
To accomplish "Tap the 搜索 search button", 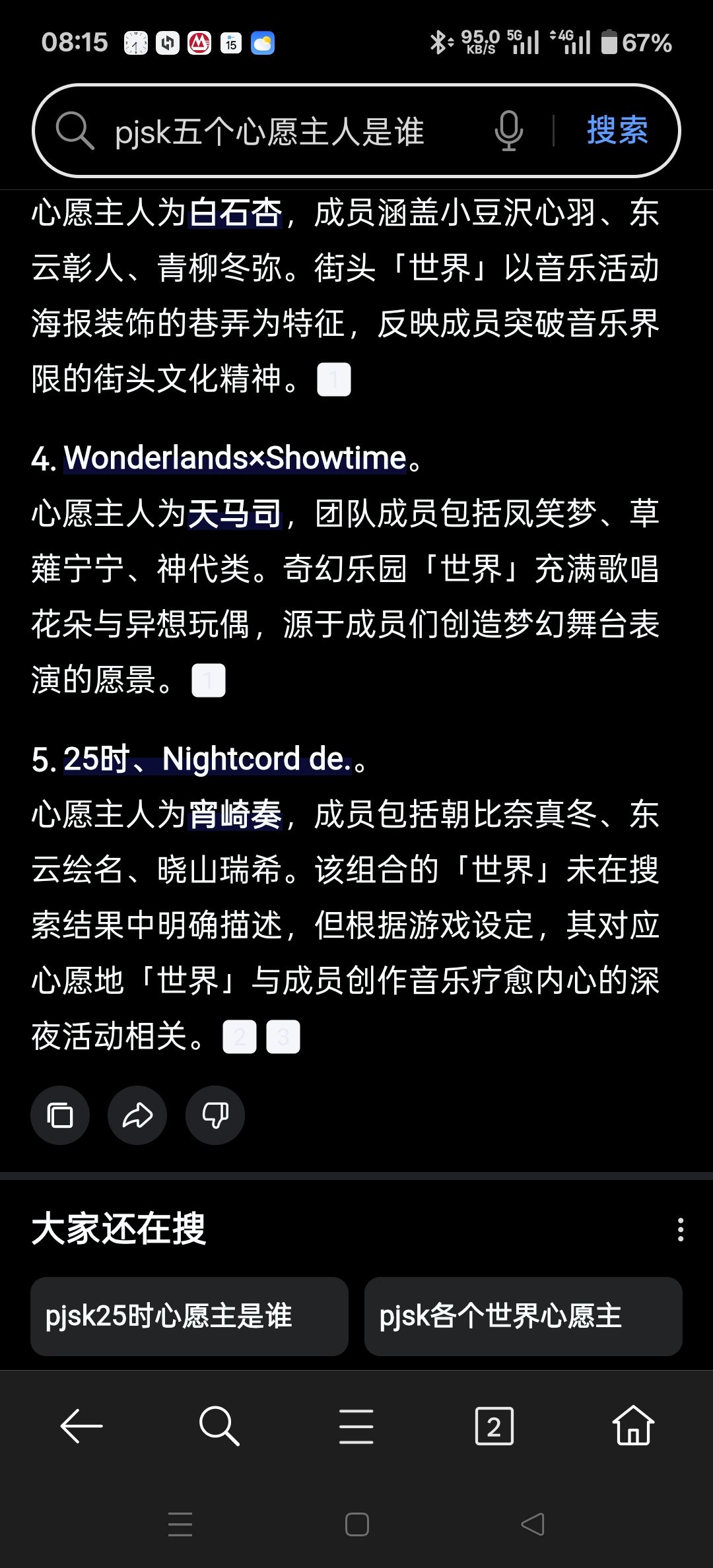I will 617,130.
